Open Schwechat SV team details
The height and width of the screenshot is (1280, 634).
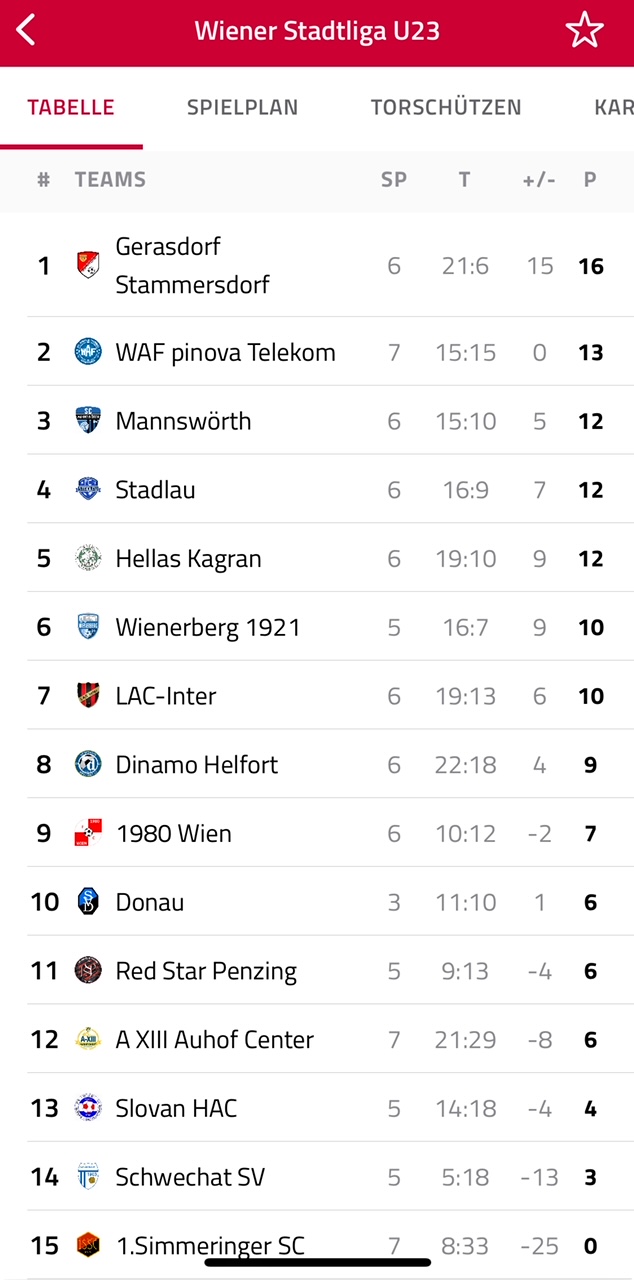317,1177
